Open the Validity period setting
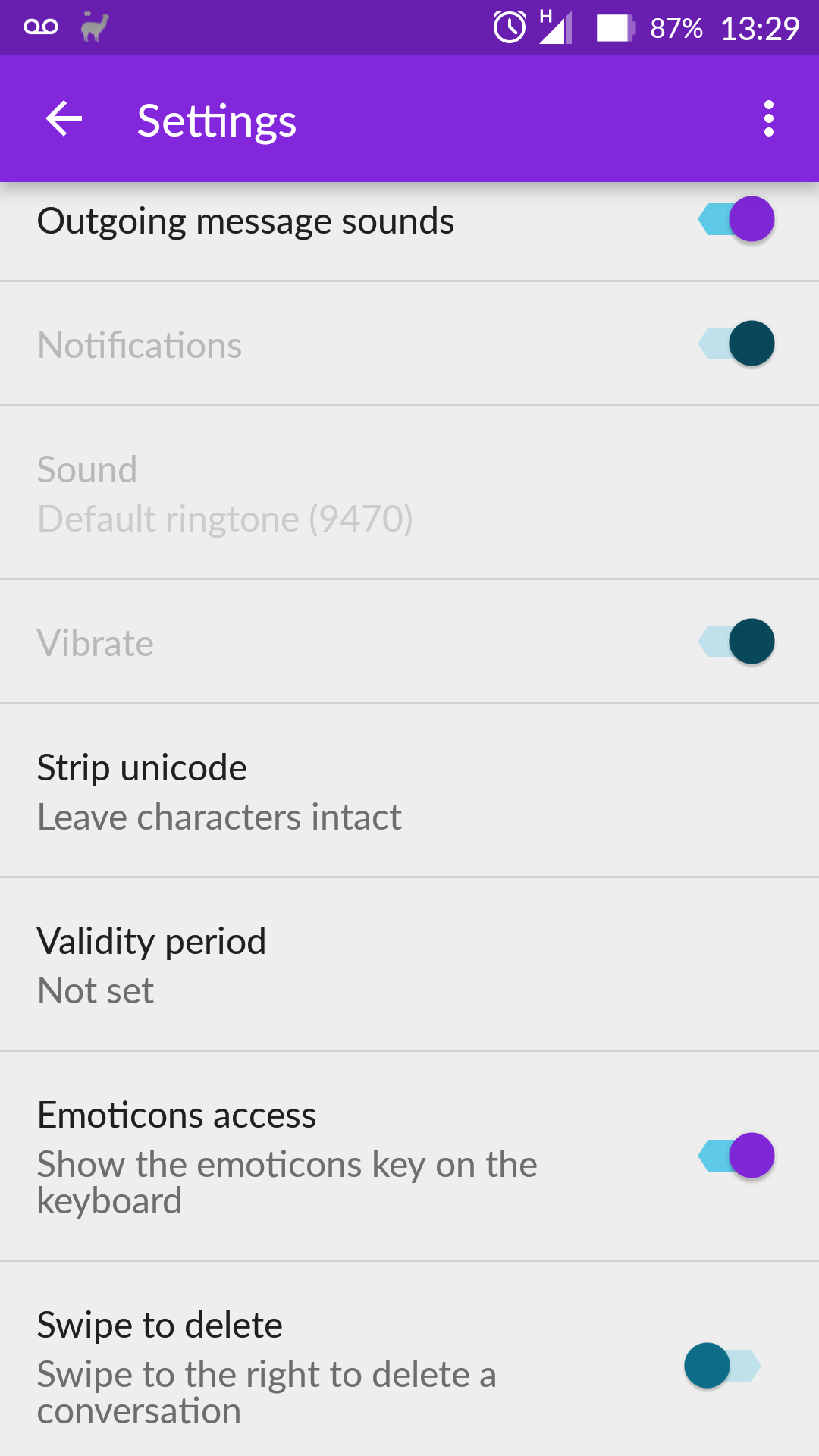 [409, 965]
